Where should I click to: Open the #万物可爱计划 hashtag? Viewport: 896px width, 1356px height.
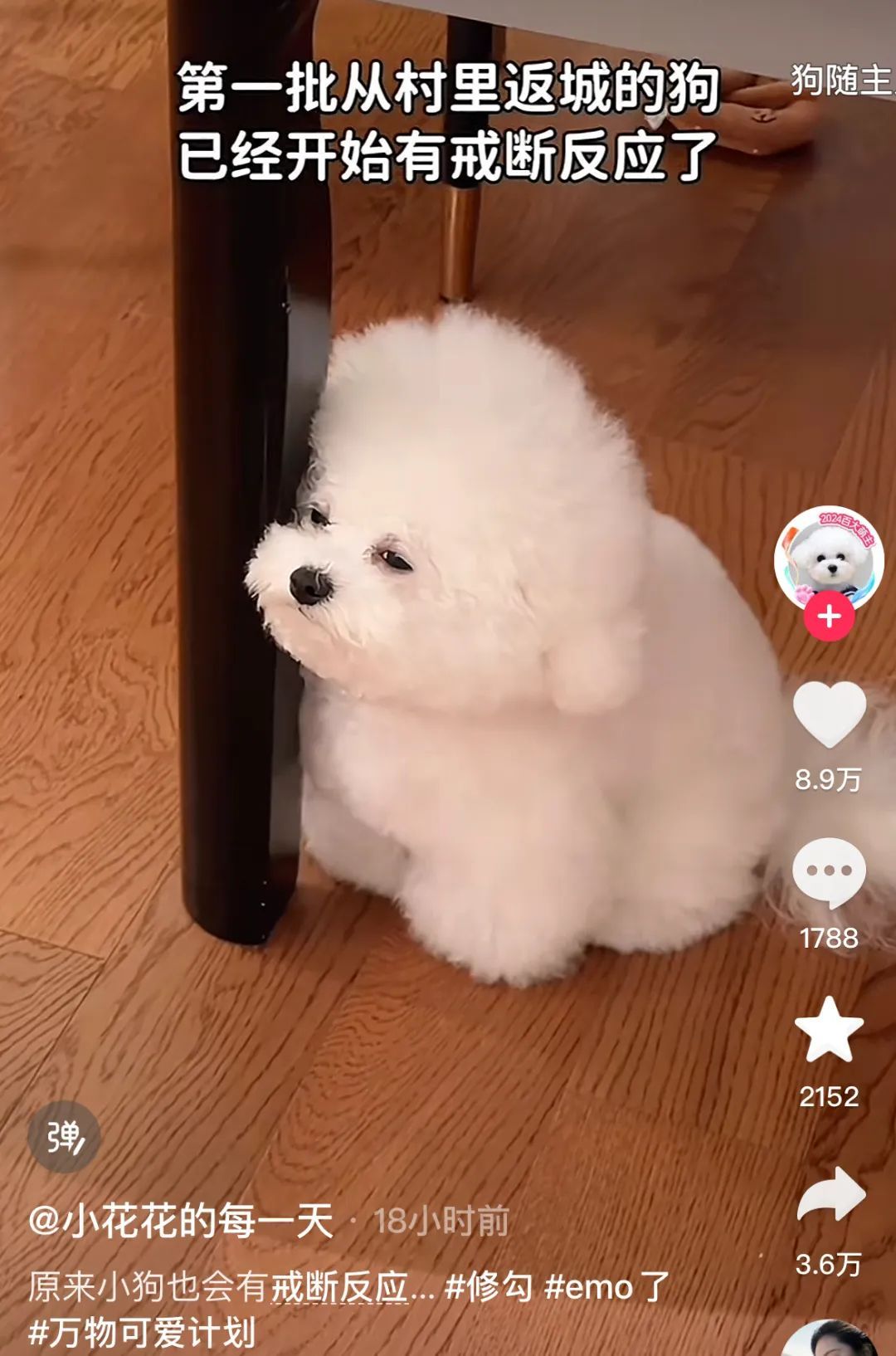click(142, 1333)
